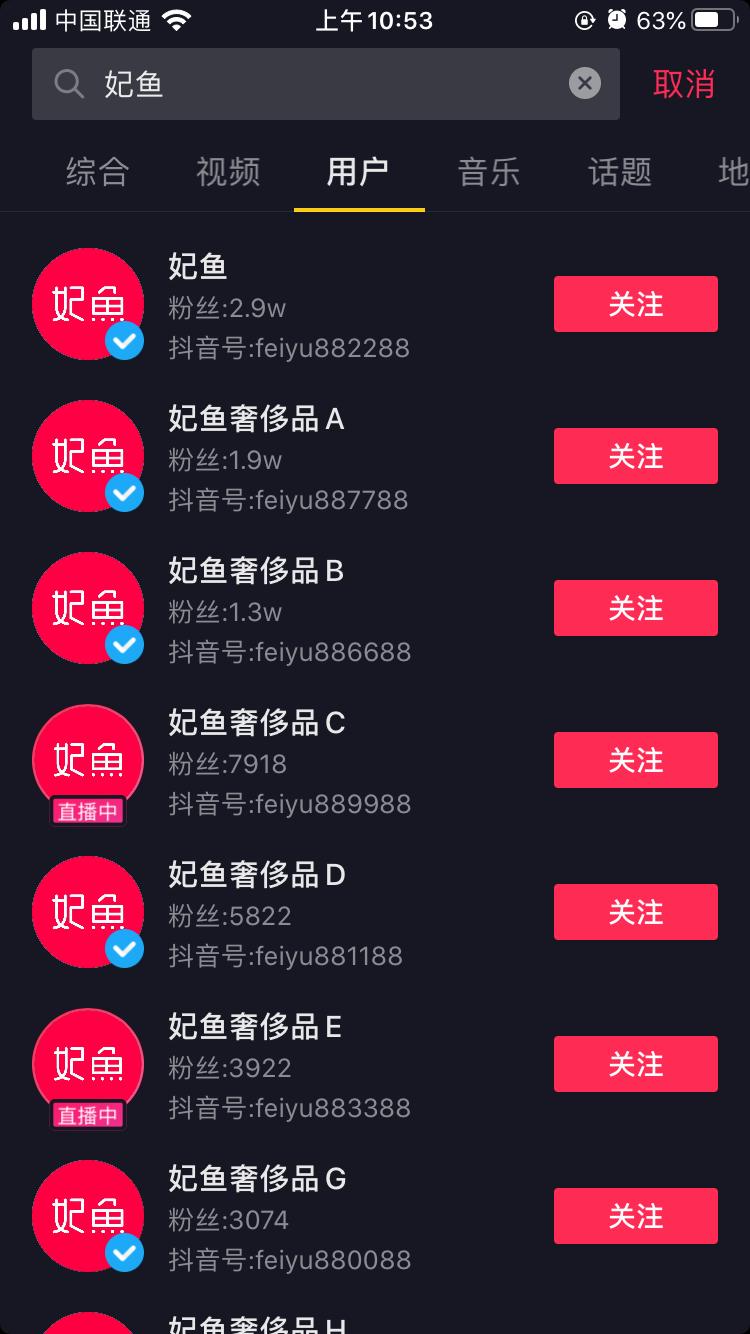Follow the top account 妃鱼
This screenshot has height=1334, width=750.
pos(635,304)
